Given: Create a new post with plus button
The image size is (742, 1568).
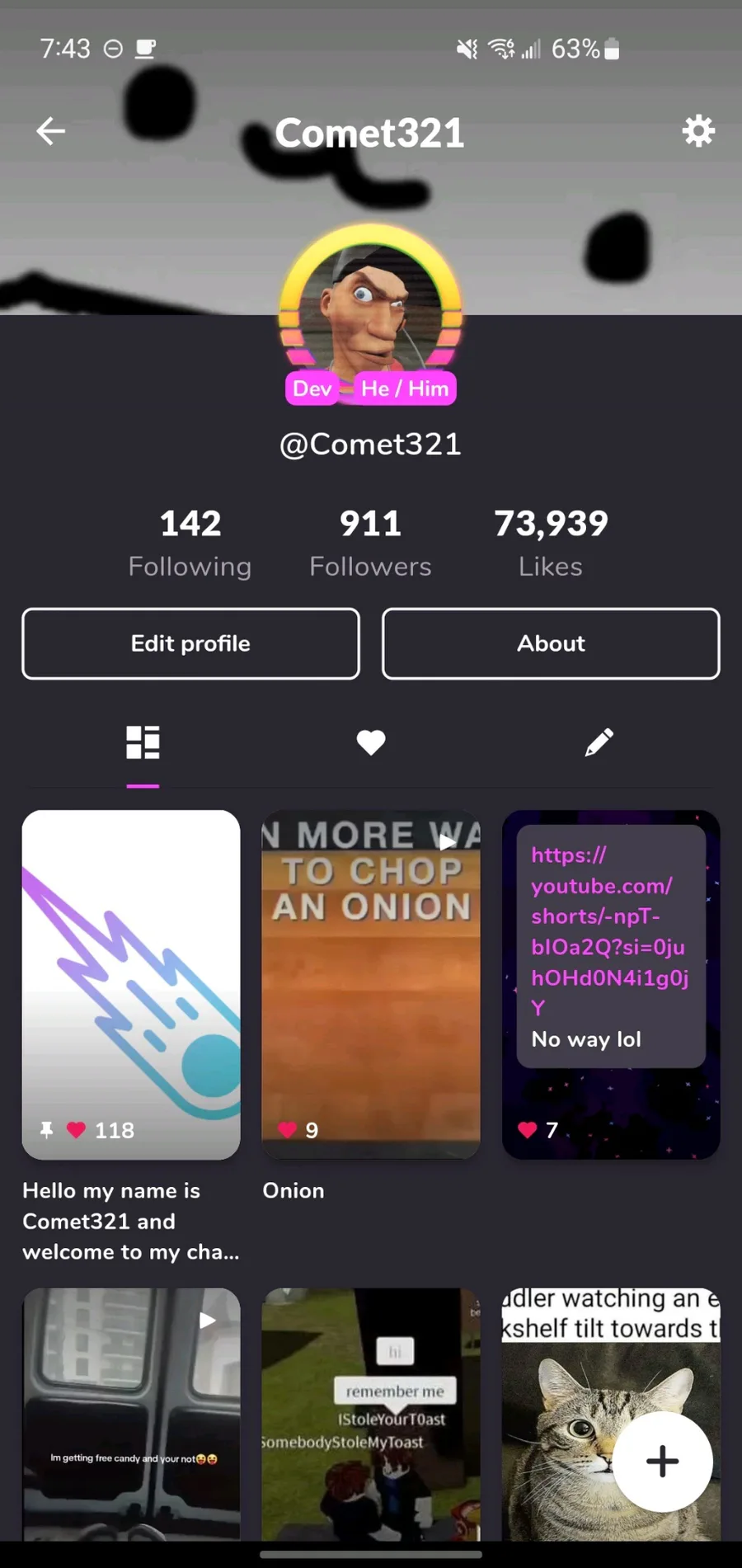Looking at the screenshot, I should tap(663, 1462).
